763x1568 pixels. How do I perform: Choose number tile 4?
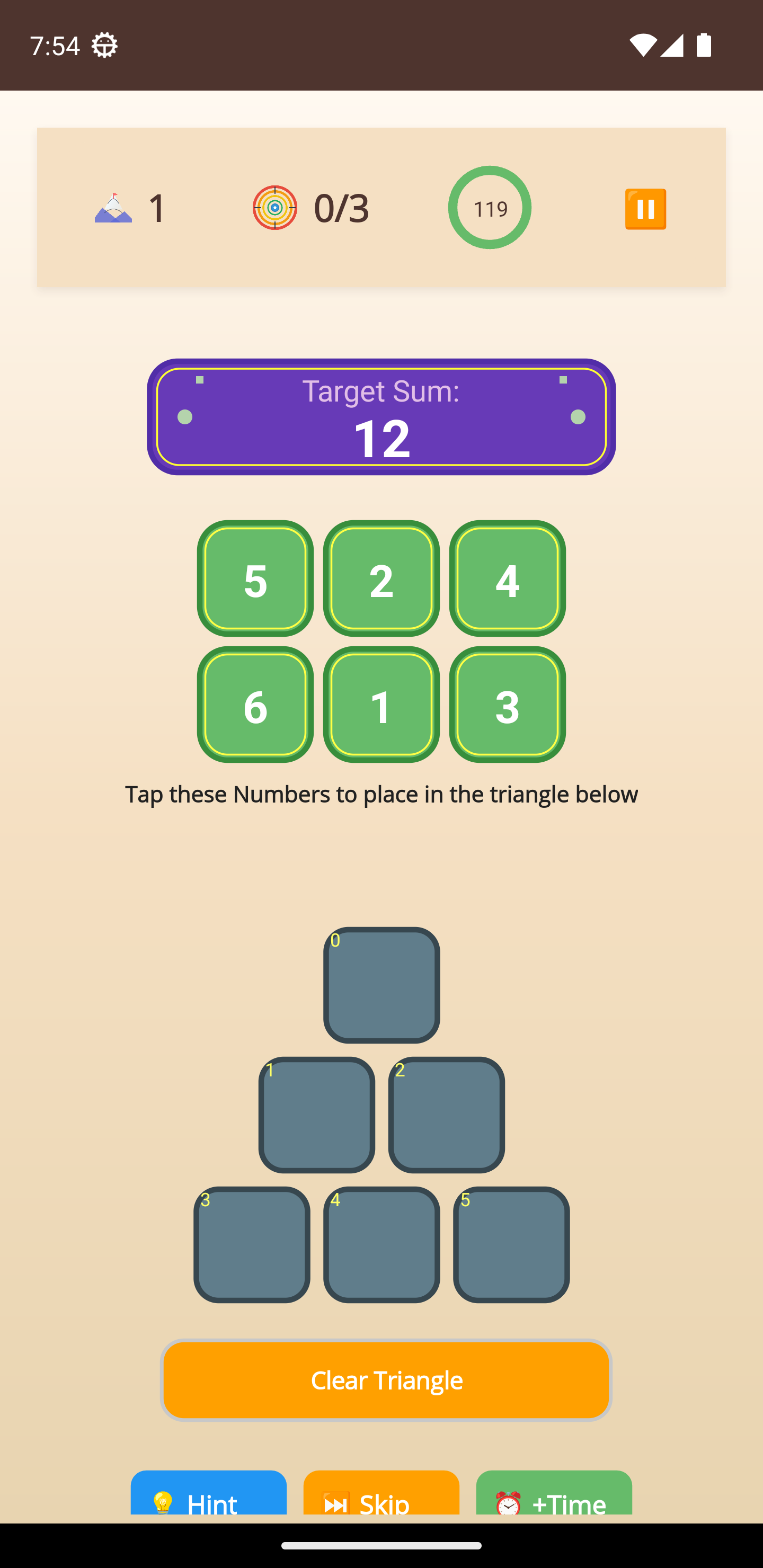pyautogui.click(x=507, y=579)
